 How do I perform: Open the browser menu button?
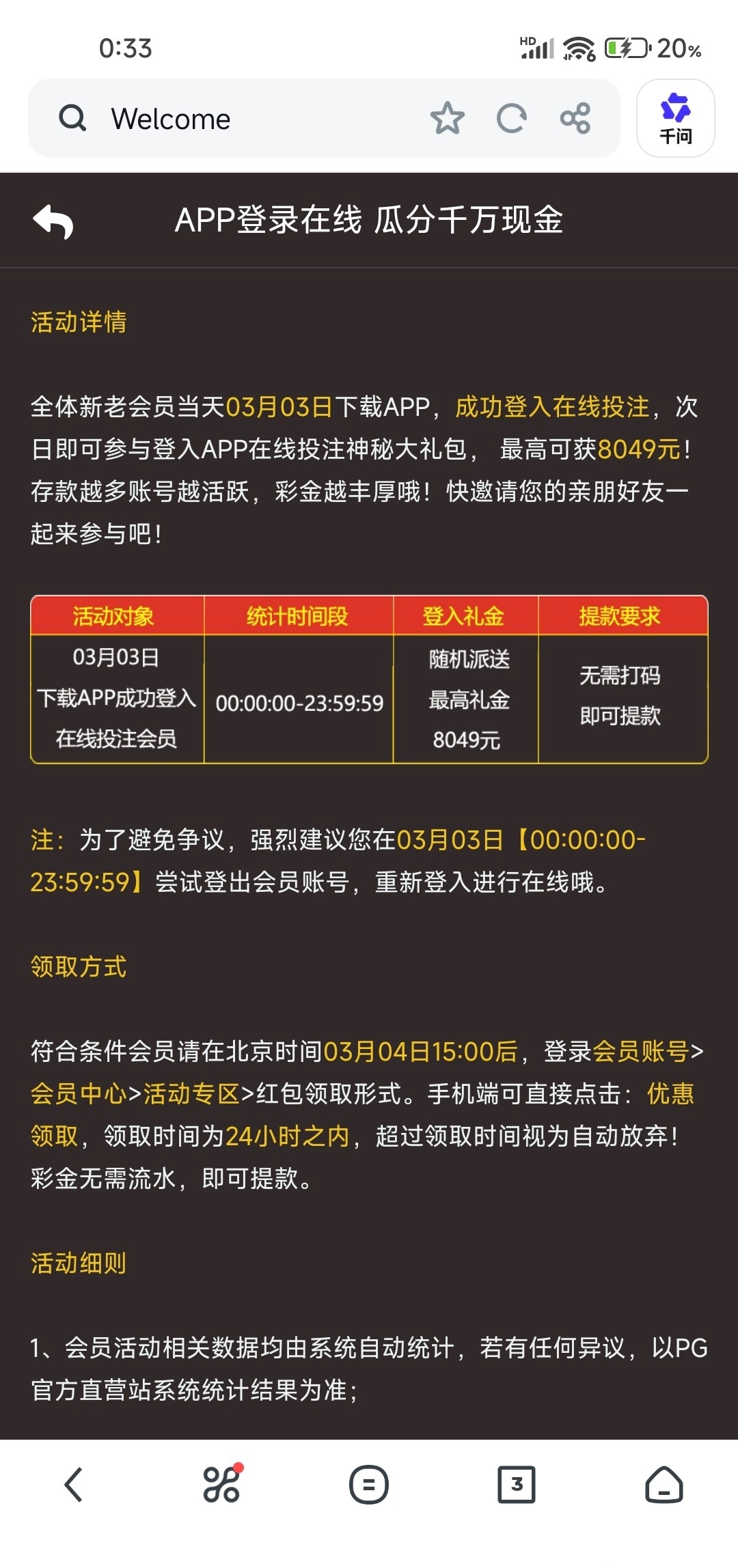[x=369, y=1485]
